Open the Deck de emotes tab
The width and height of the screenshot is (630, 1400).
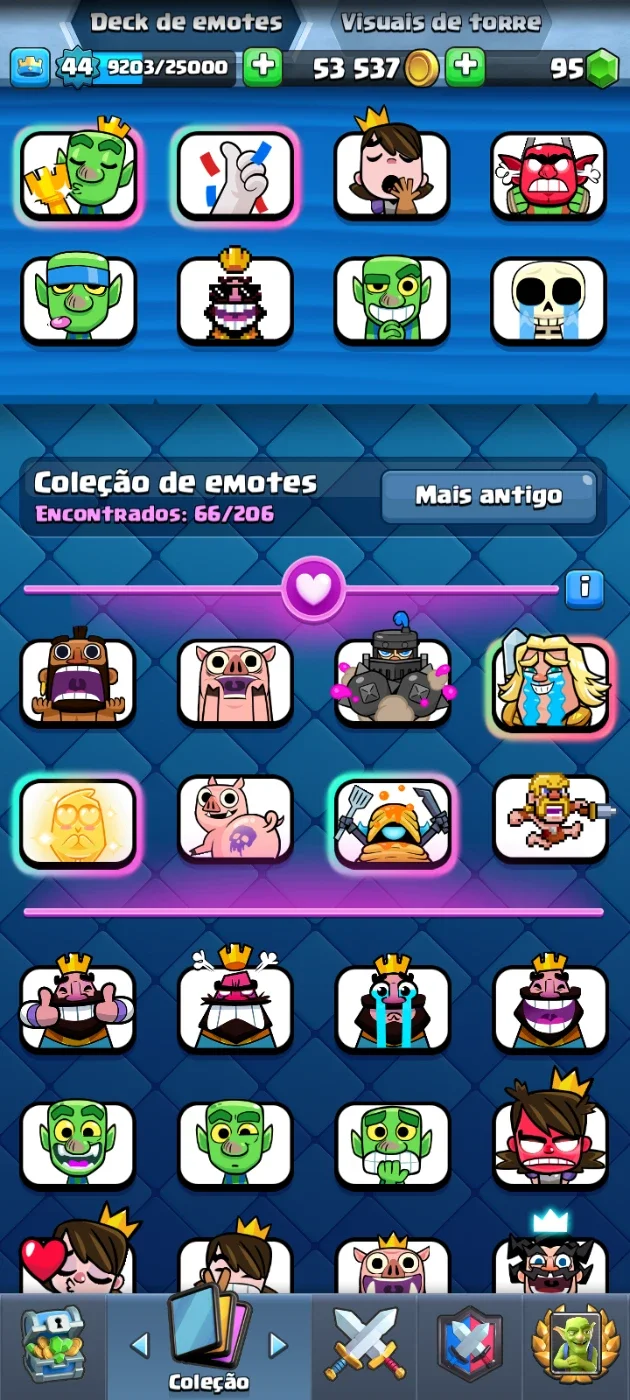click(187, 22)
